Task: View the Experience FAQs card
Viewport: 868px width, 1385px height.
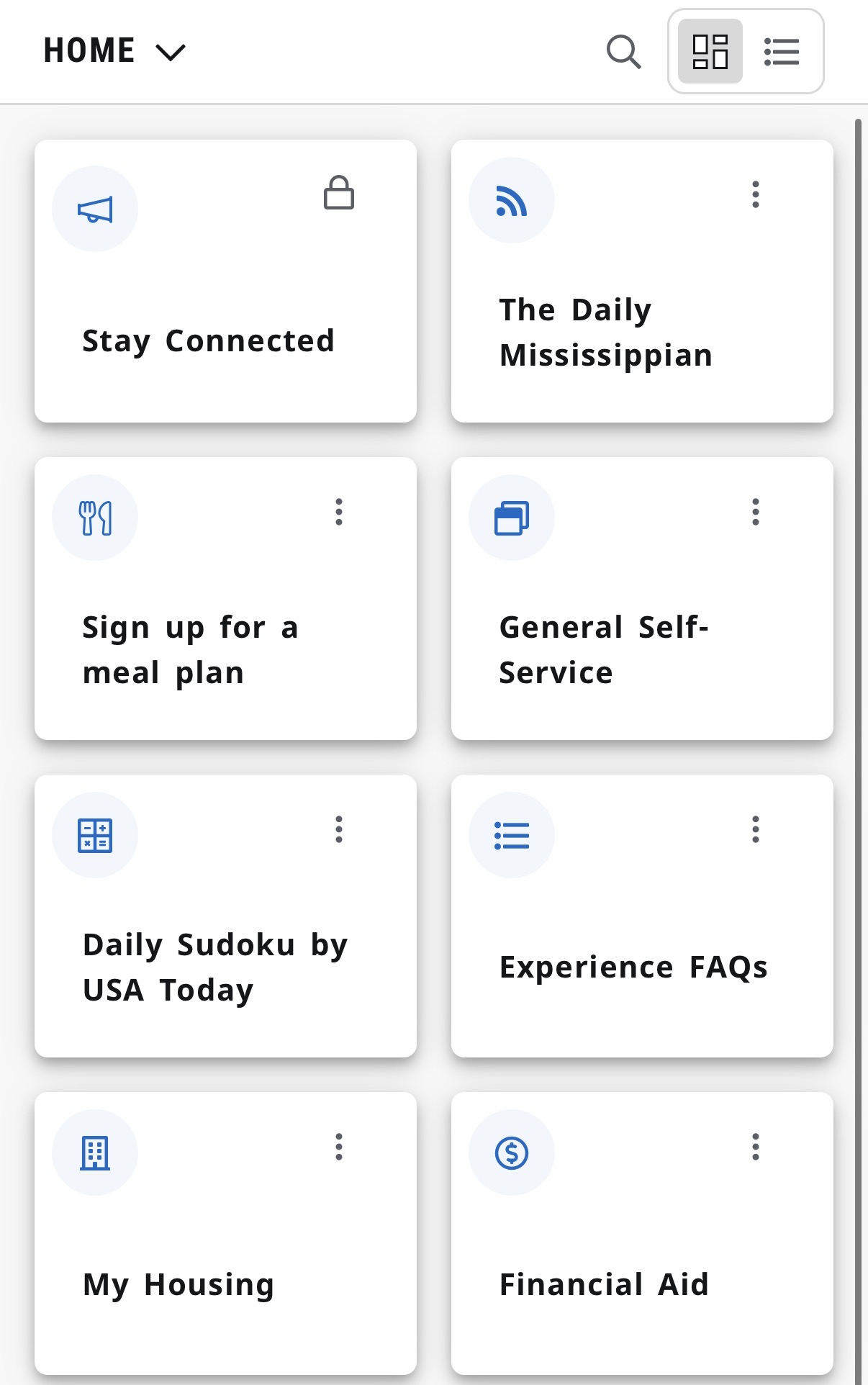Action: click(x=633, y=967)
